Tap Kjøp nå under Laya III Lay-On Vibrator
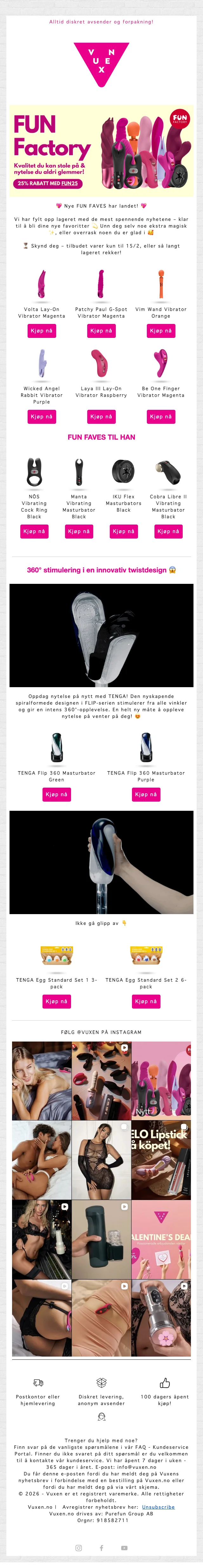The width and height of the screenshot is (203, 1568). pos(101,416)
